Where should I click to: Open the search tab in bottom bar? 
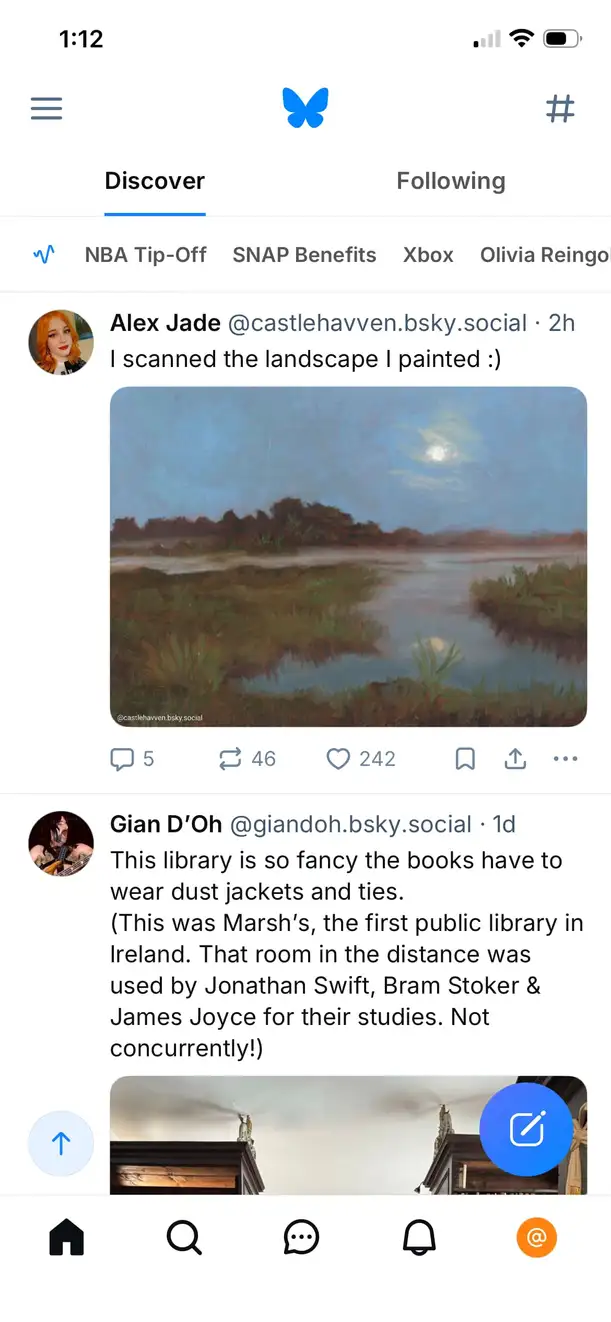184,1238
